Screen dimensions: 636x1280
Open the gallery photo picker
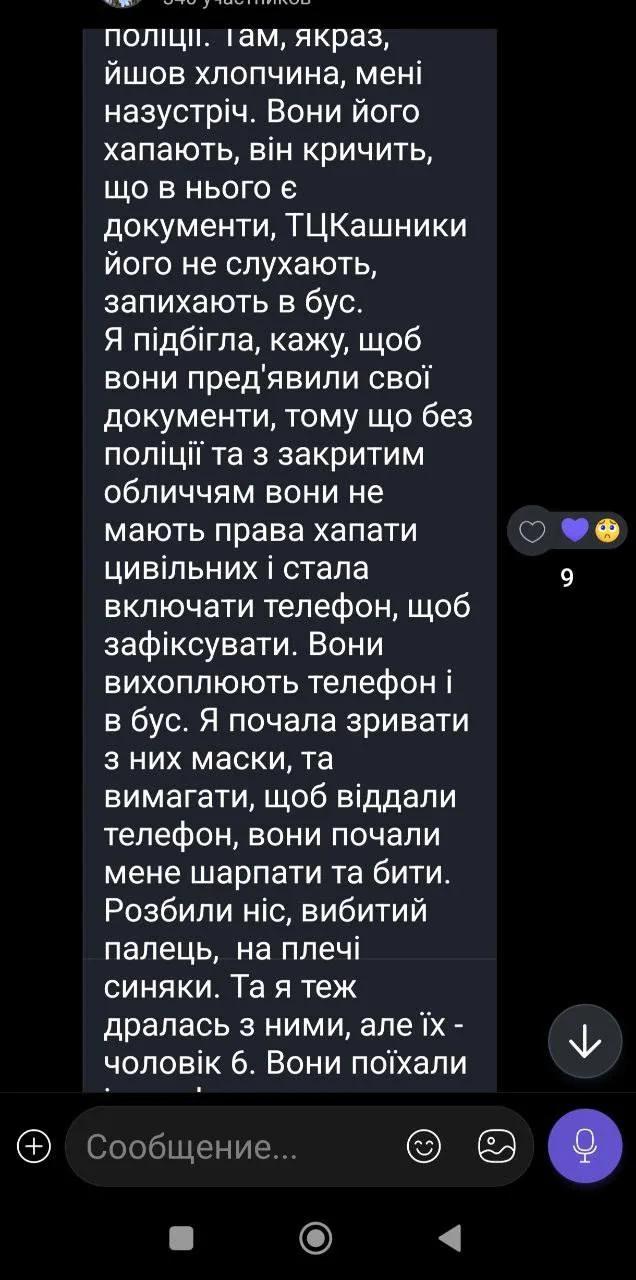coord(497,1146)
